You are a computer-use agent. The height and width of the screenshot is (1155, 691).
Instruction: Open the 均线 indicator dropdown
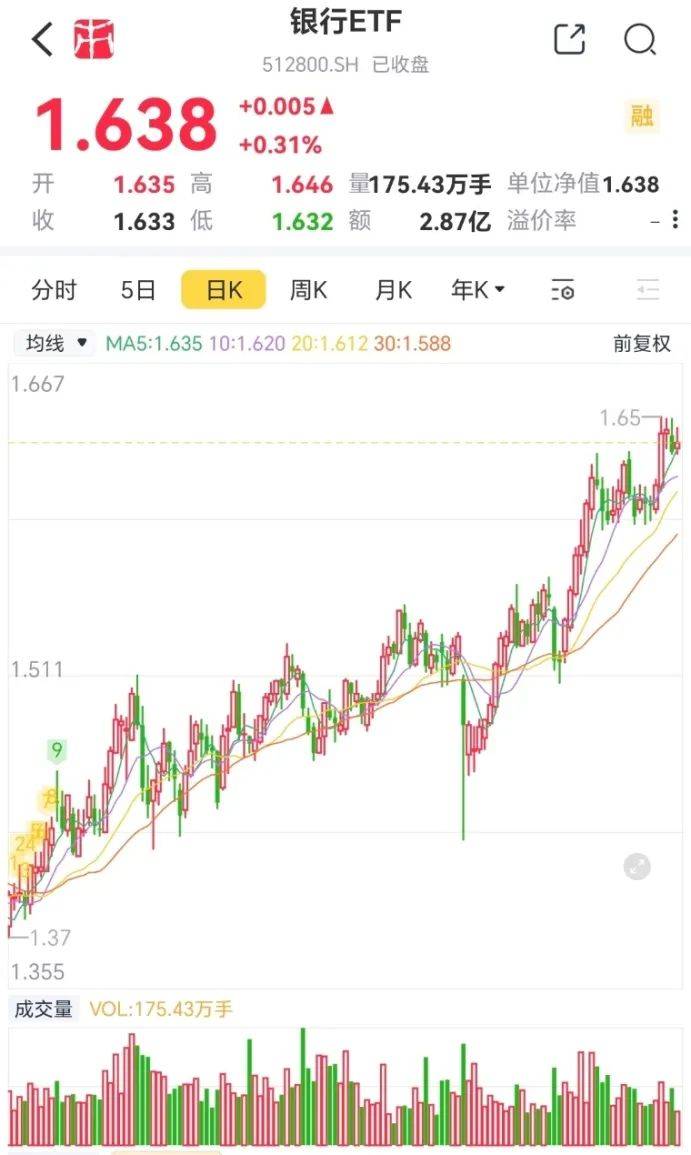click(54, 344)
